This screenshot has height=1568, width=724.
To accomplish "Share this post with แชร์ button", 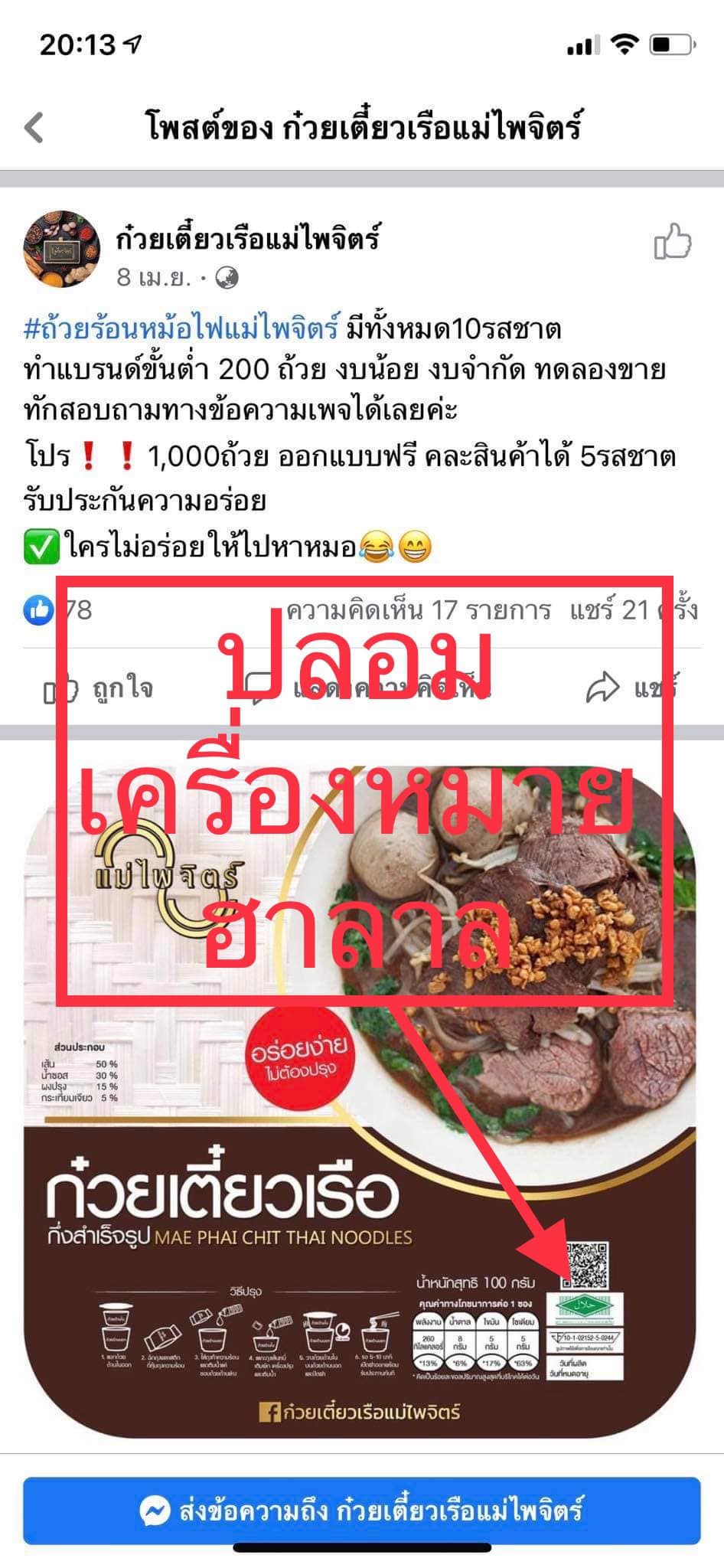I will tap(631, 688).
